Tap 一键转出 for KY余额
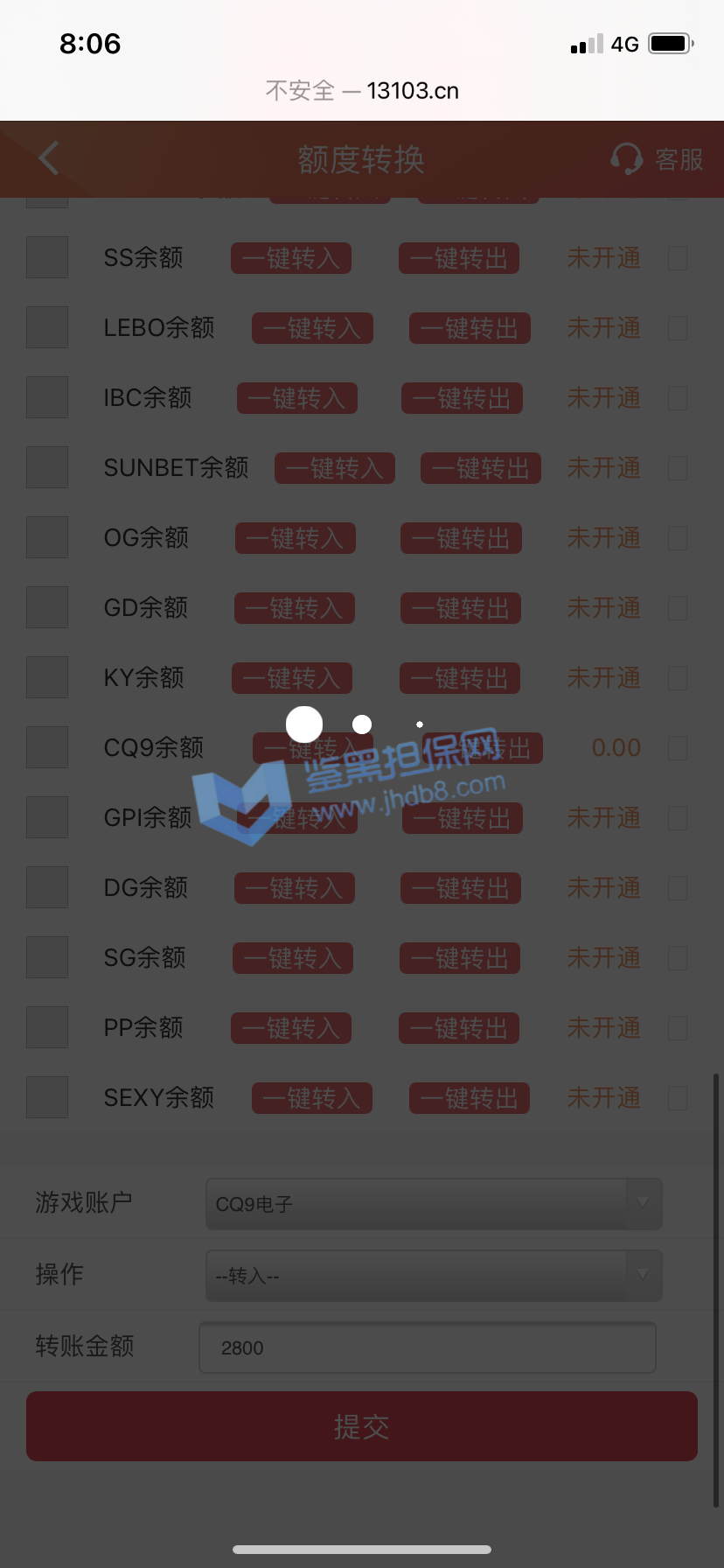The image size is (724, 1568). [460, 678]
